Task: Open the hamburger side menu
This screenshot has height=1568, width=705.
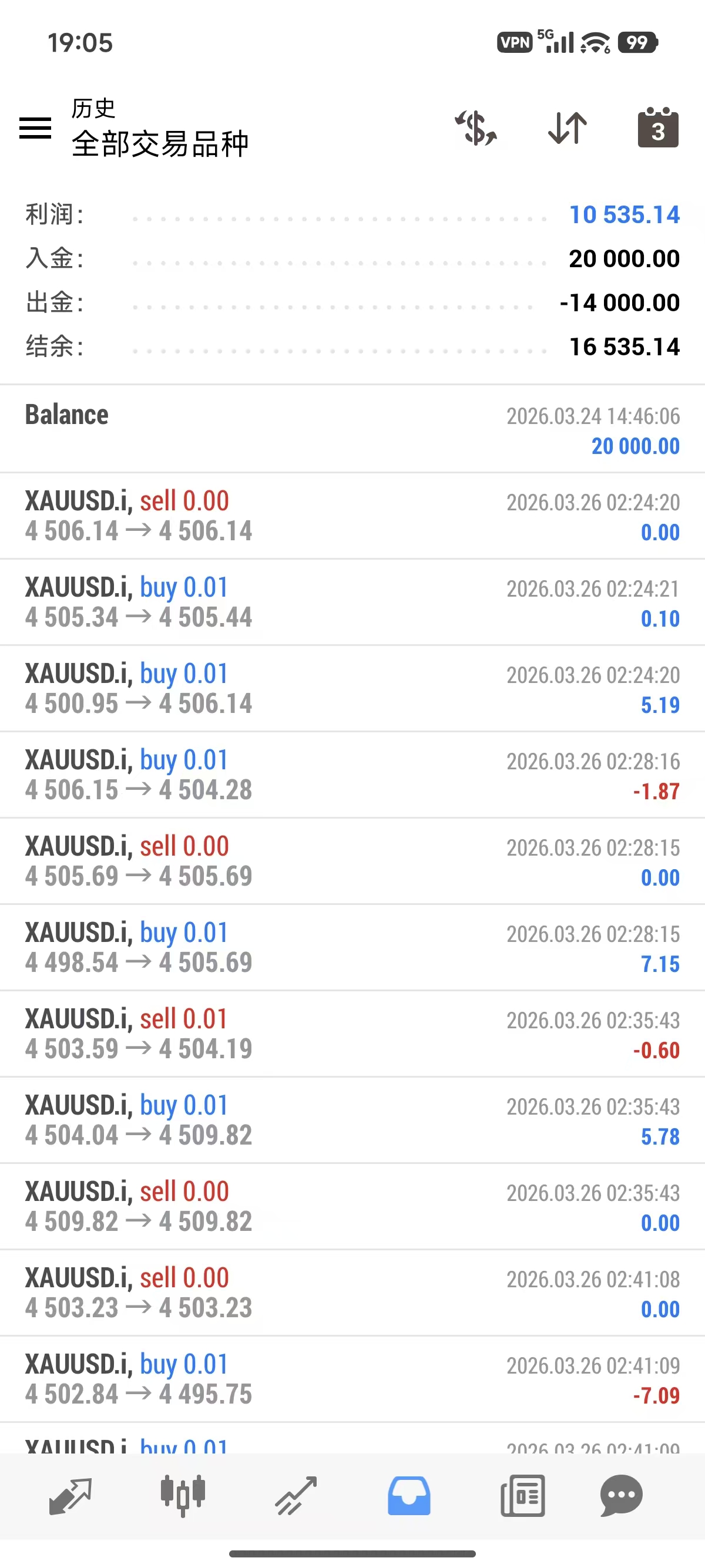Action: pos(35,128)
